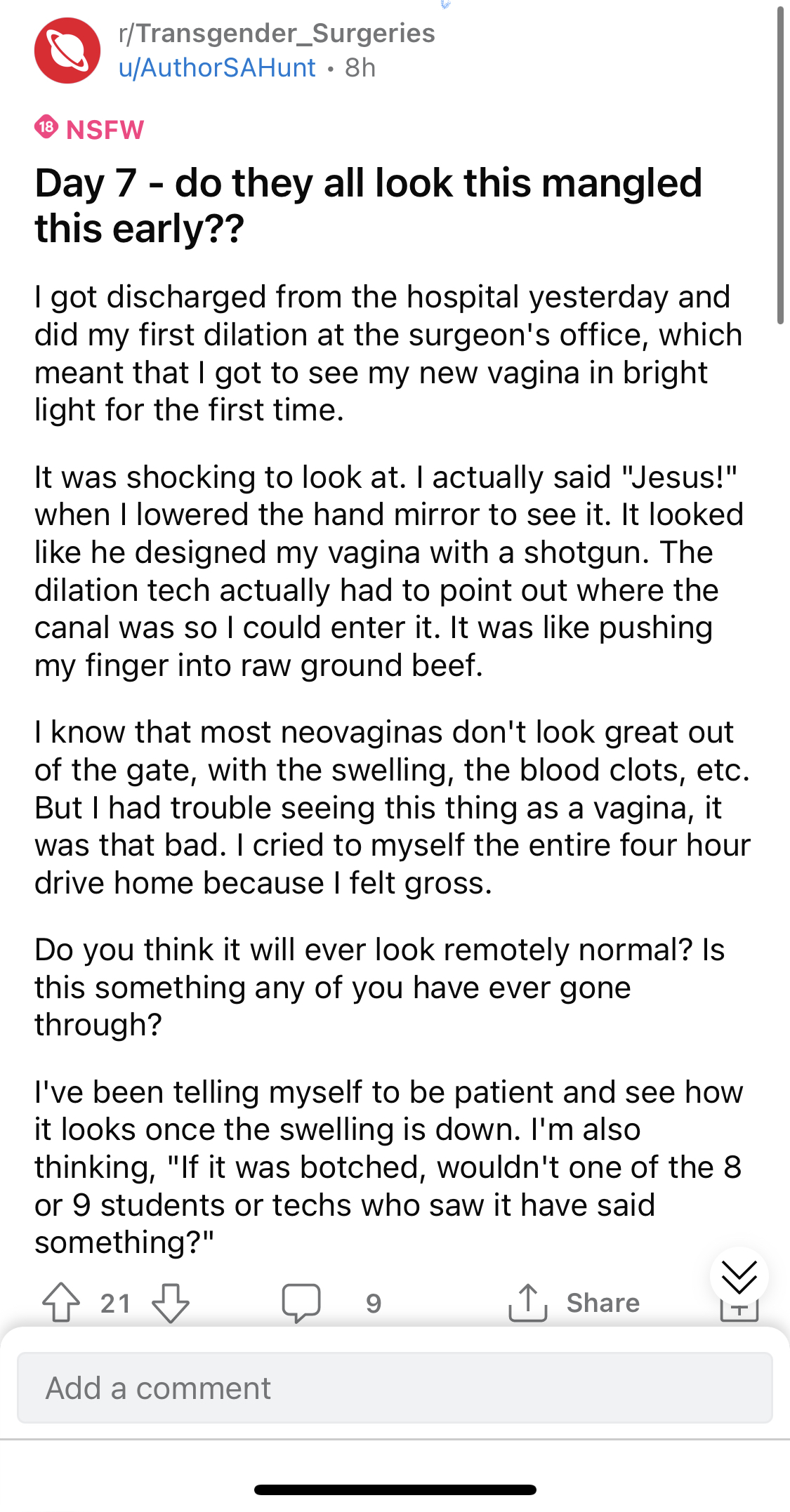Tap the subreddit avatar icon

pos(67,51)
